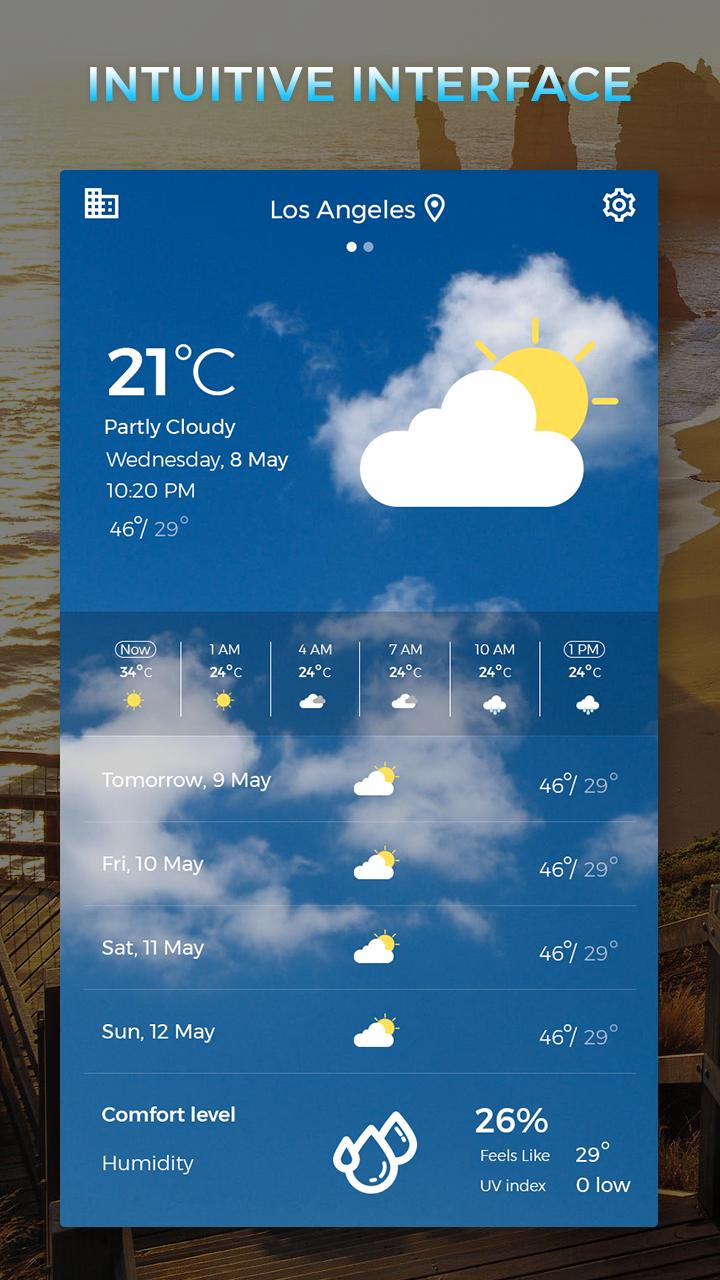
Task: Select the 1 PM chip in the hourly forecast
Action: click(x=584, y=649)
